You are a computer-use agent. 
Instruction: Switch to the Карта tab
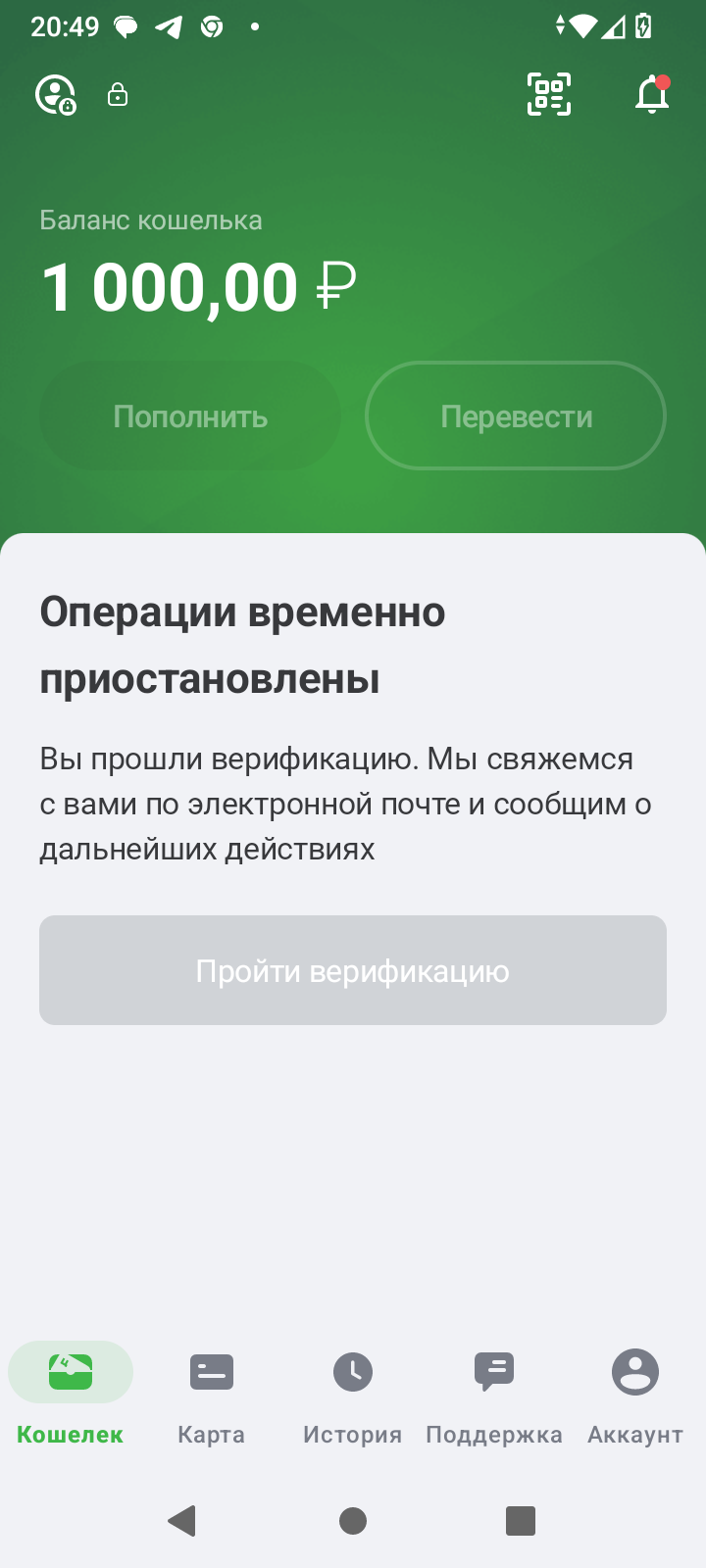212,1396
